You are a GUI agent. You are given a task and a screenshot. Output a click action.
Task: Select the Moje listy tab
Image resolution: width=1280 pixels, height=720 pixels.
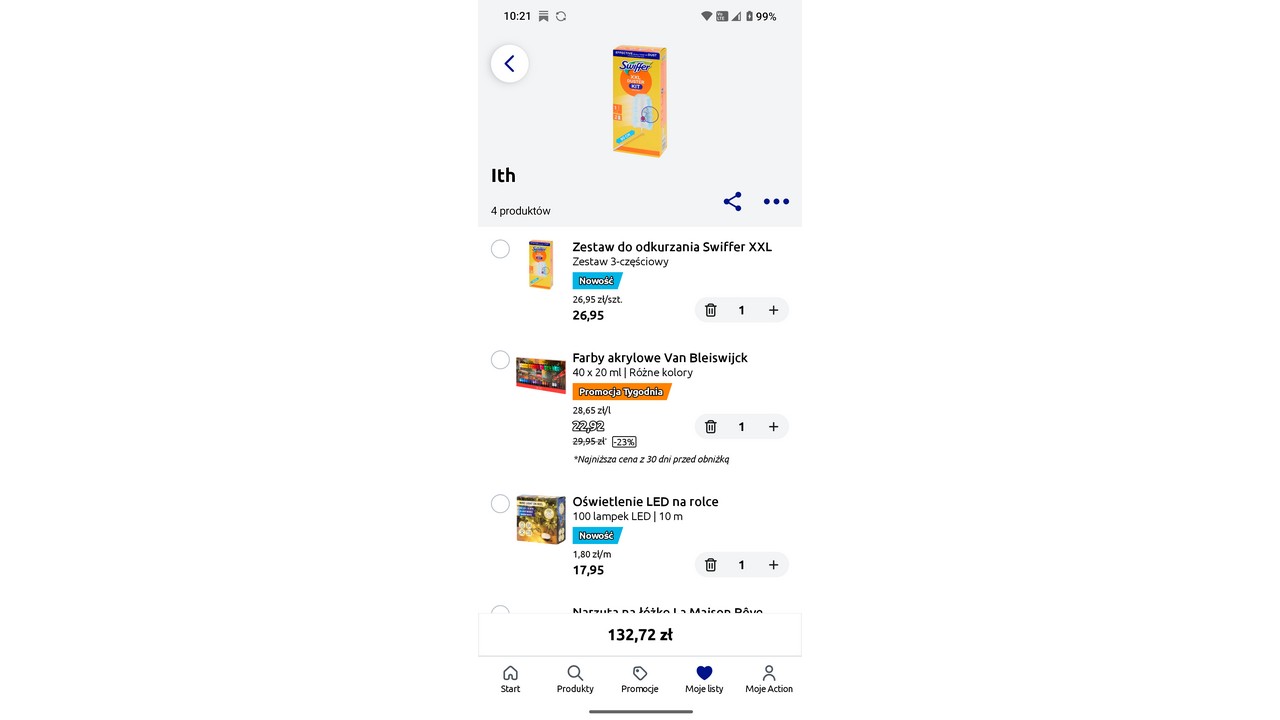point(704,679)
